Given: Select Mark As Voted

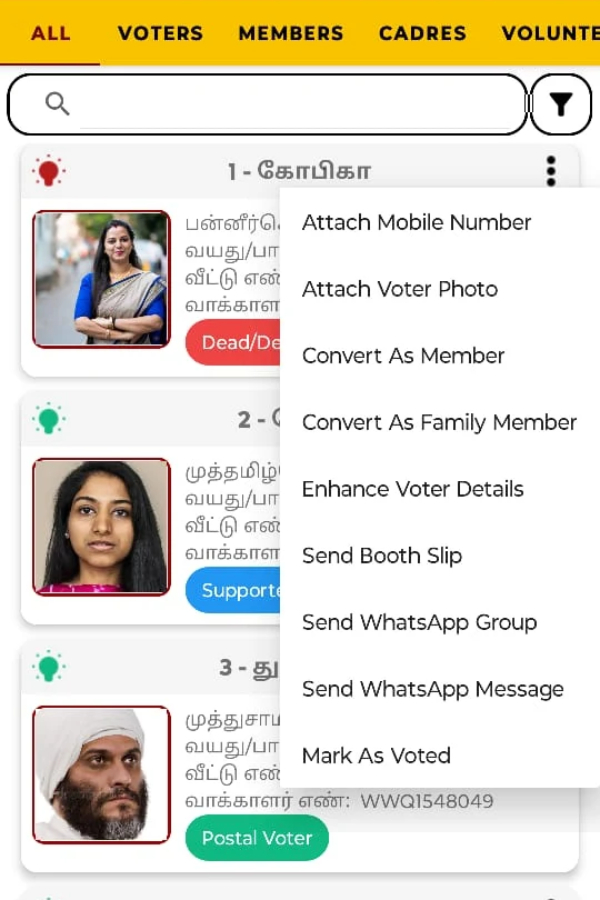Looking at the screenshot, I should click(376, 756).
